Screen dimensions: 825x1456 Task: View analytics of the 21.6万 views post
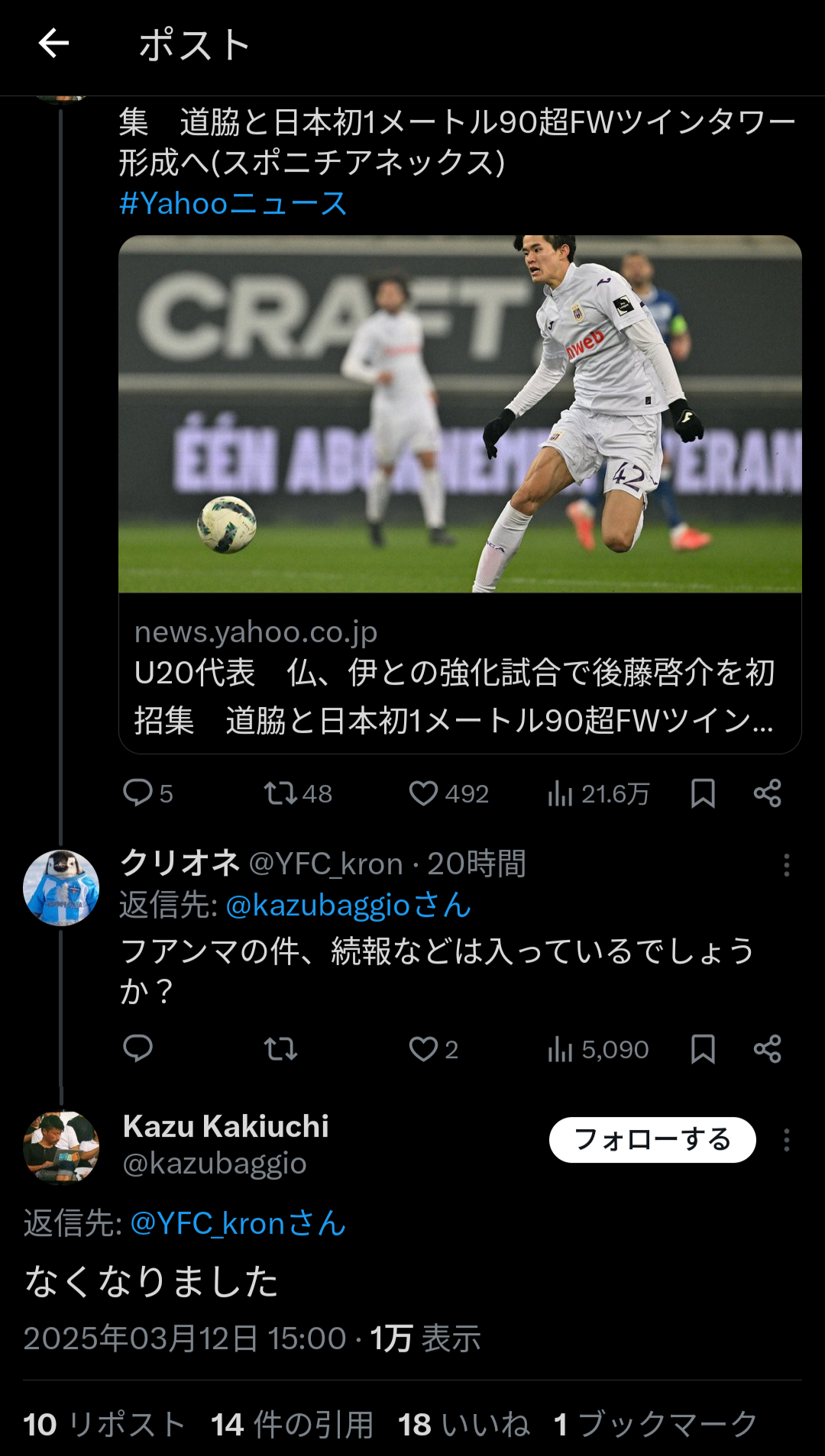coord(598,794)
